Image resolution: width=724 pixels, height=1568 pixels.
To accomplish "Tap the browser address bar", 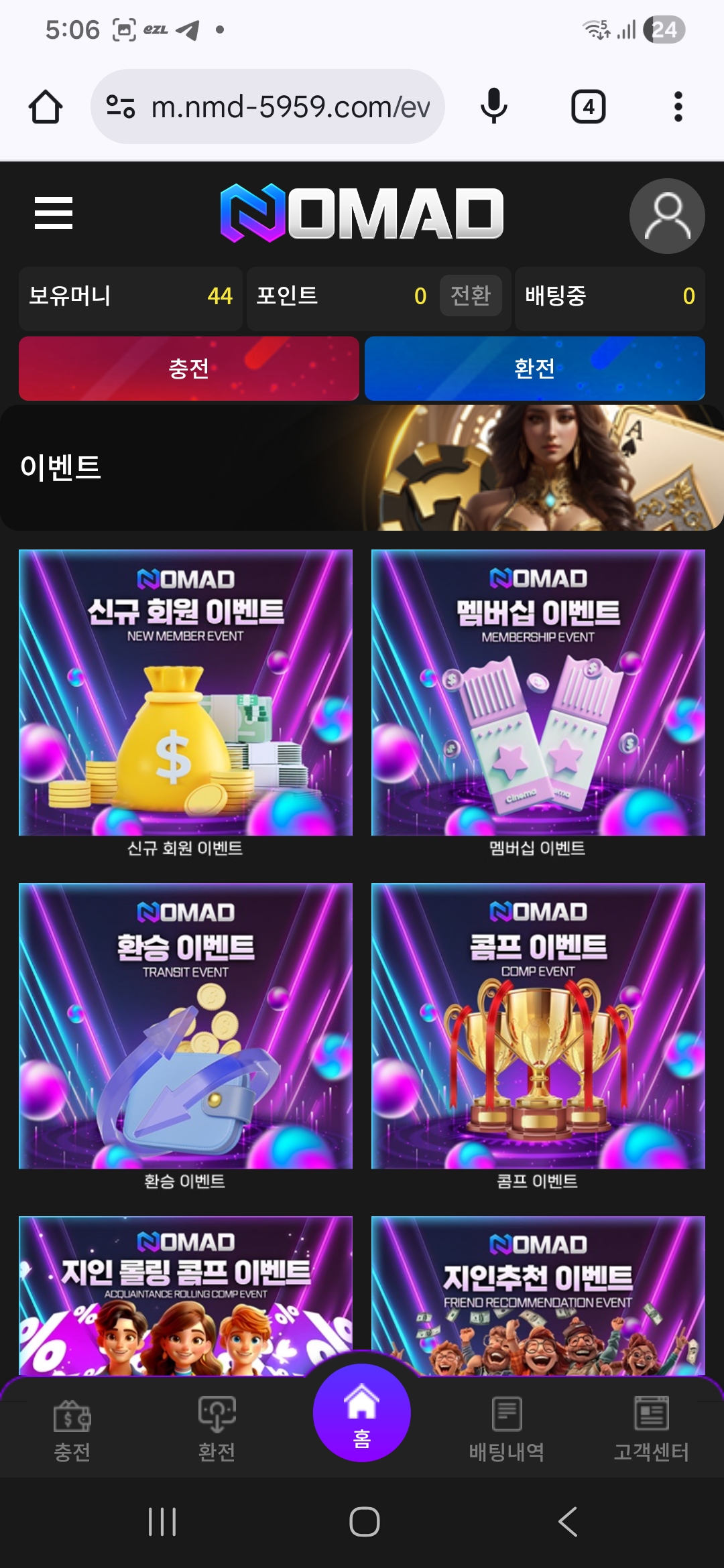I will click(x=268, y=107).
